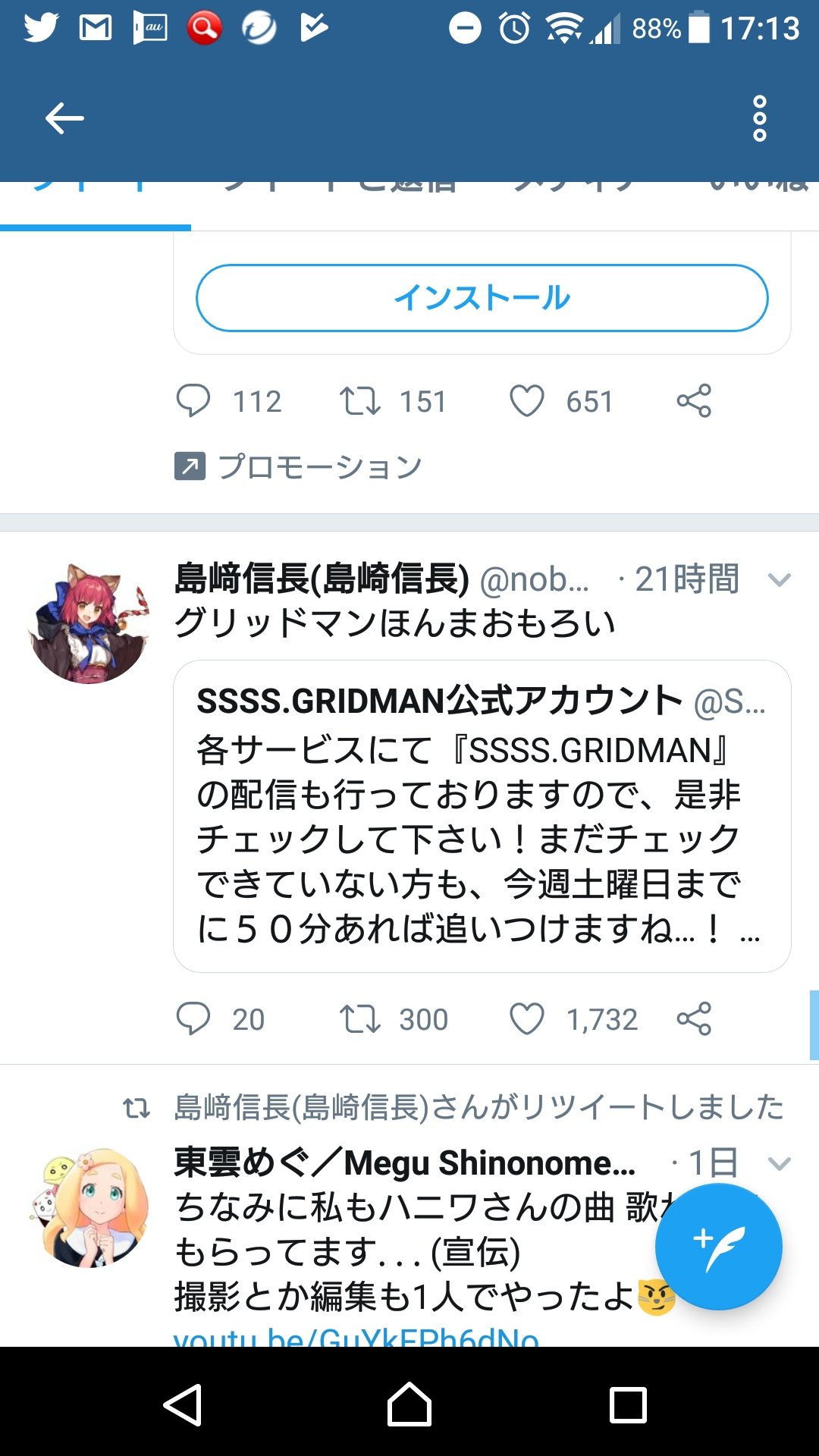
Task: Tap the system home button
Action: (409, 1404)
